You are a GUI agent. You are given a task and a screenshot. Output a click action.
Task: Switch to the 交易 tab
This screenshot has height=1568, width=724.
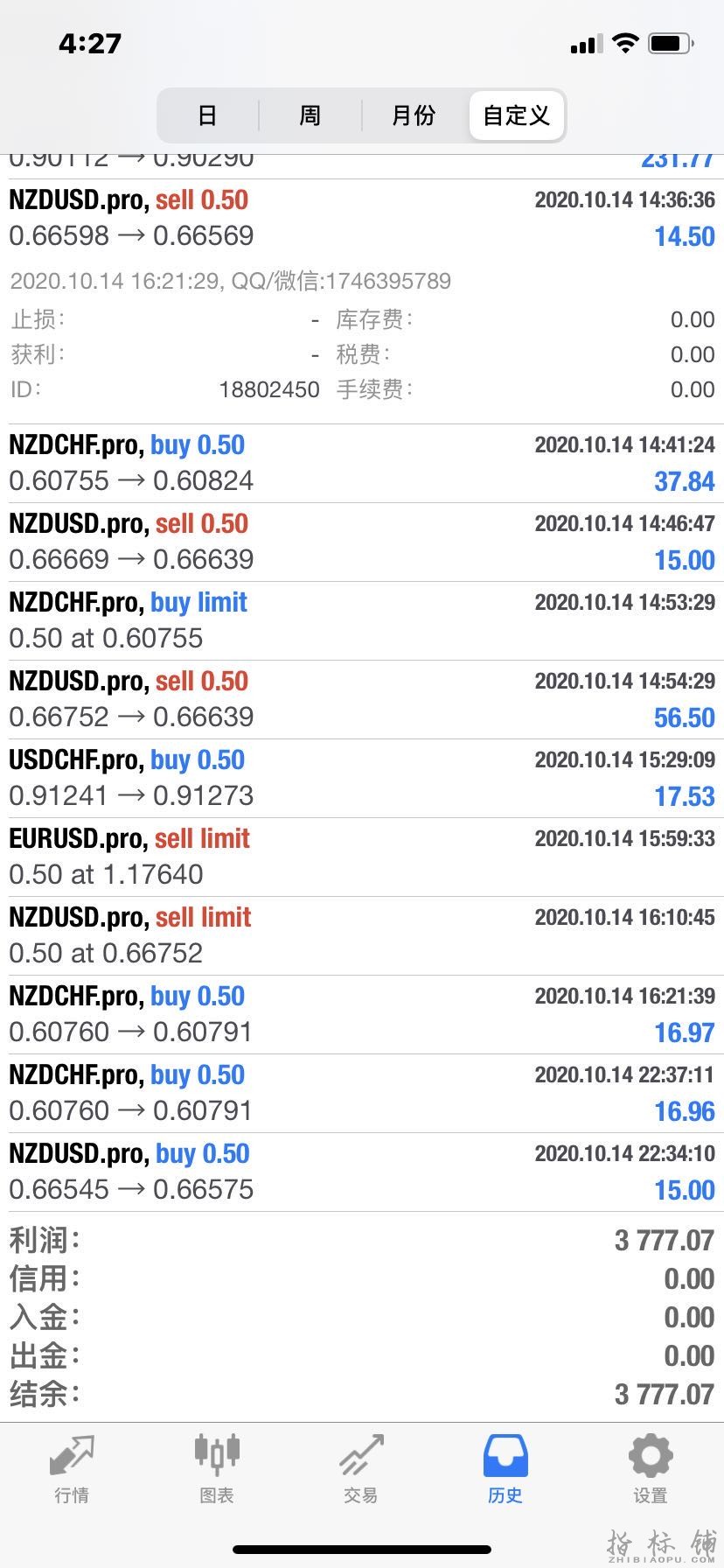(x=361, y=1470)
